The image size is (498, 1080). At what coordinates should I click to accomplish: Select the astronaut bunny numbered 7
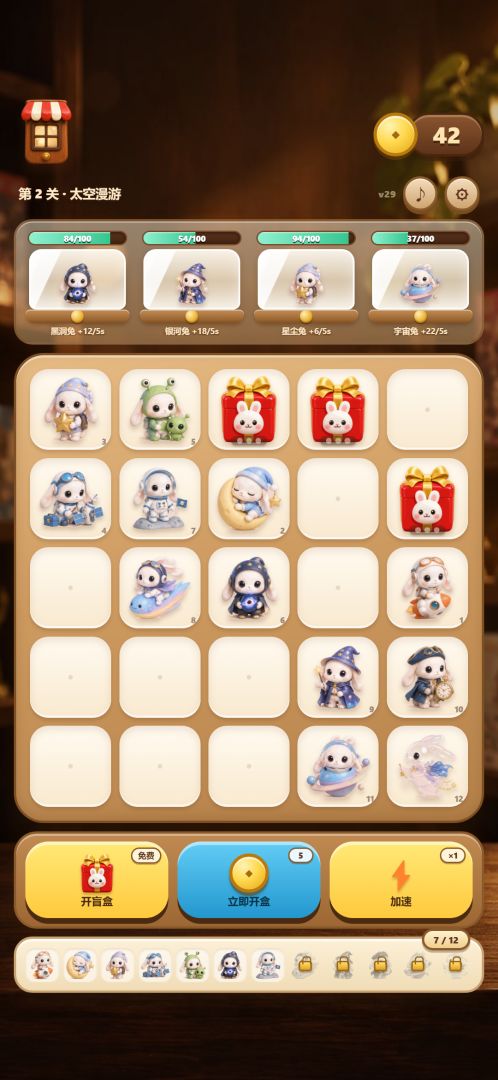[160, 499]
